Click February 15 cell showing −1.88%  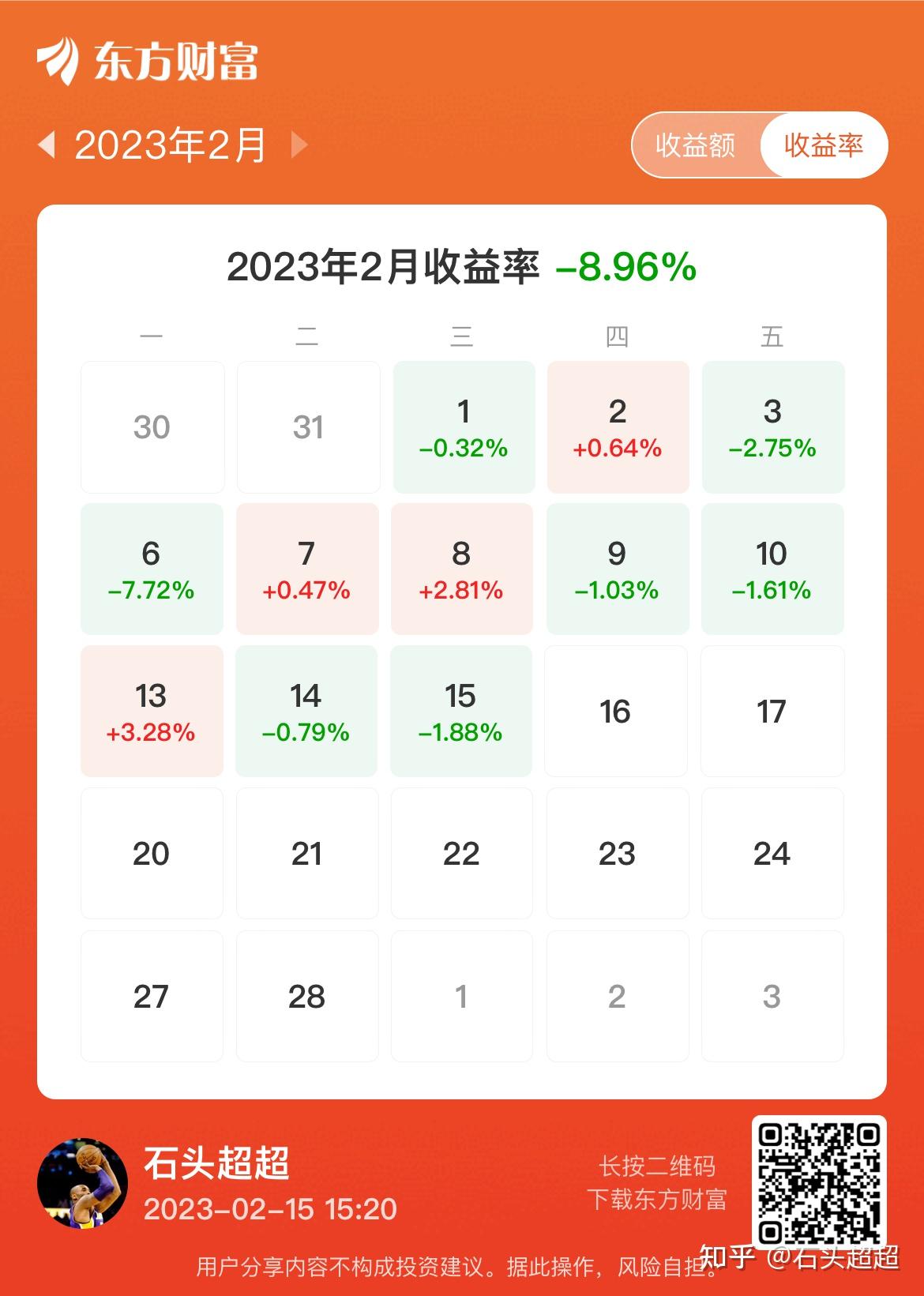(463, 711)
